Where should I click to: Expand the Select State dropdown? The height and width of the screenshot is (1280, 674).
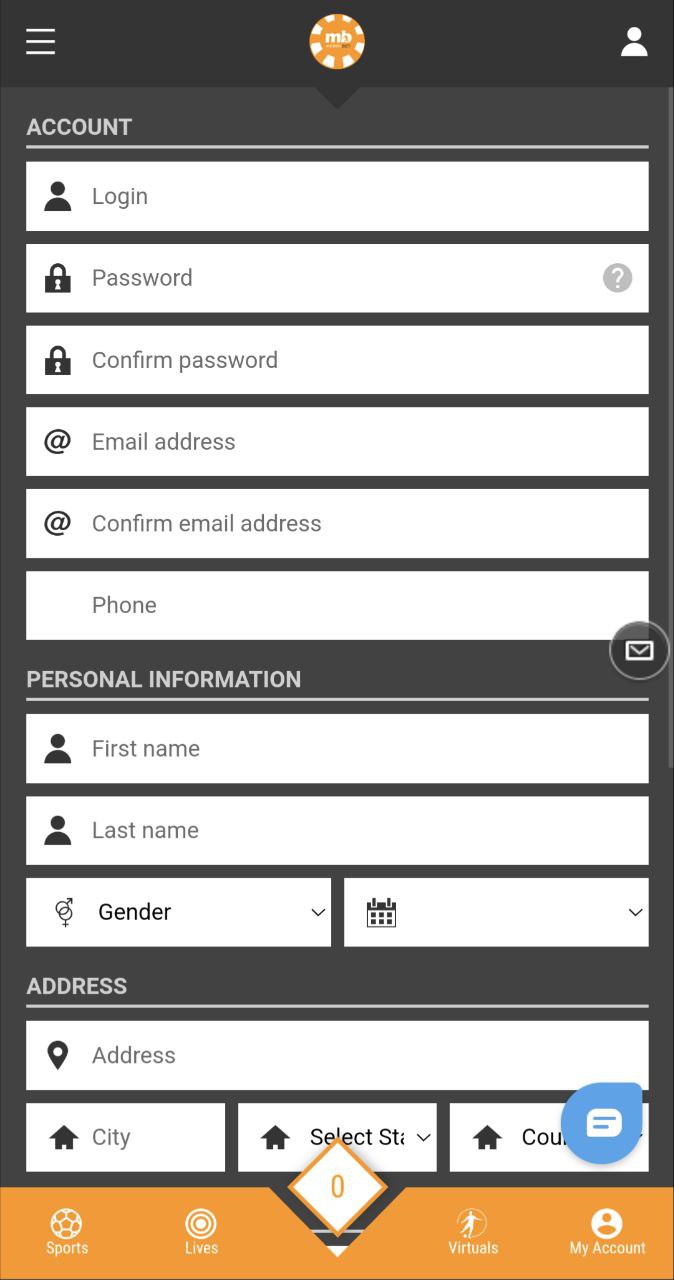coord(337,1137)
